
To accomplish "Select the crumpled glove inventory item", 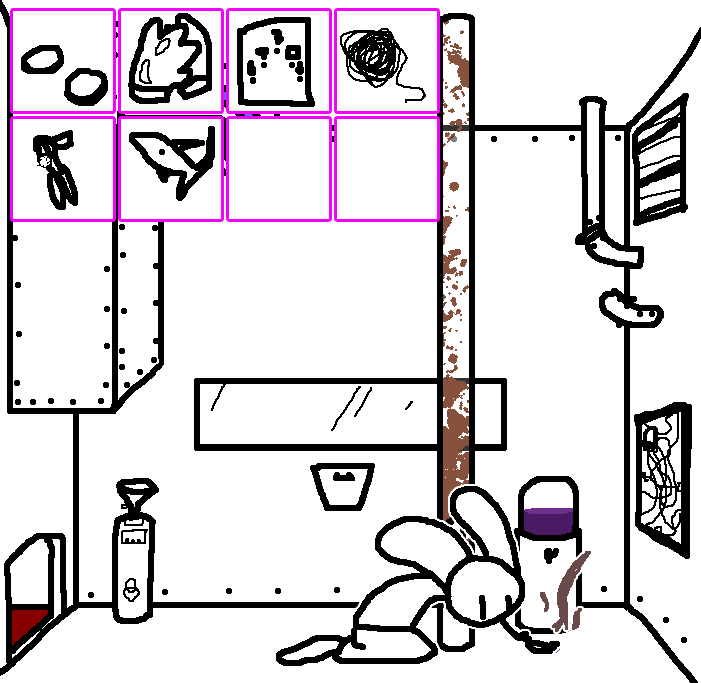I will [x=171, y=61].
